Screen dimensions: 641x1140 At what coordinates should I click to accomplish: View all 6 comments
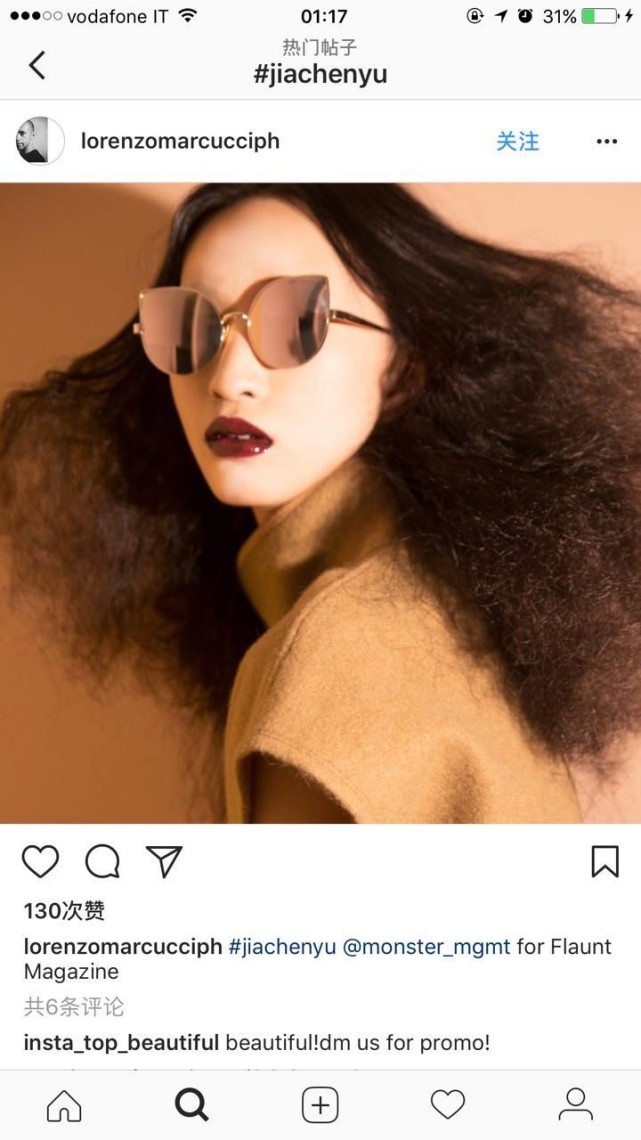[74, 1007]
